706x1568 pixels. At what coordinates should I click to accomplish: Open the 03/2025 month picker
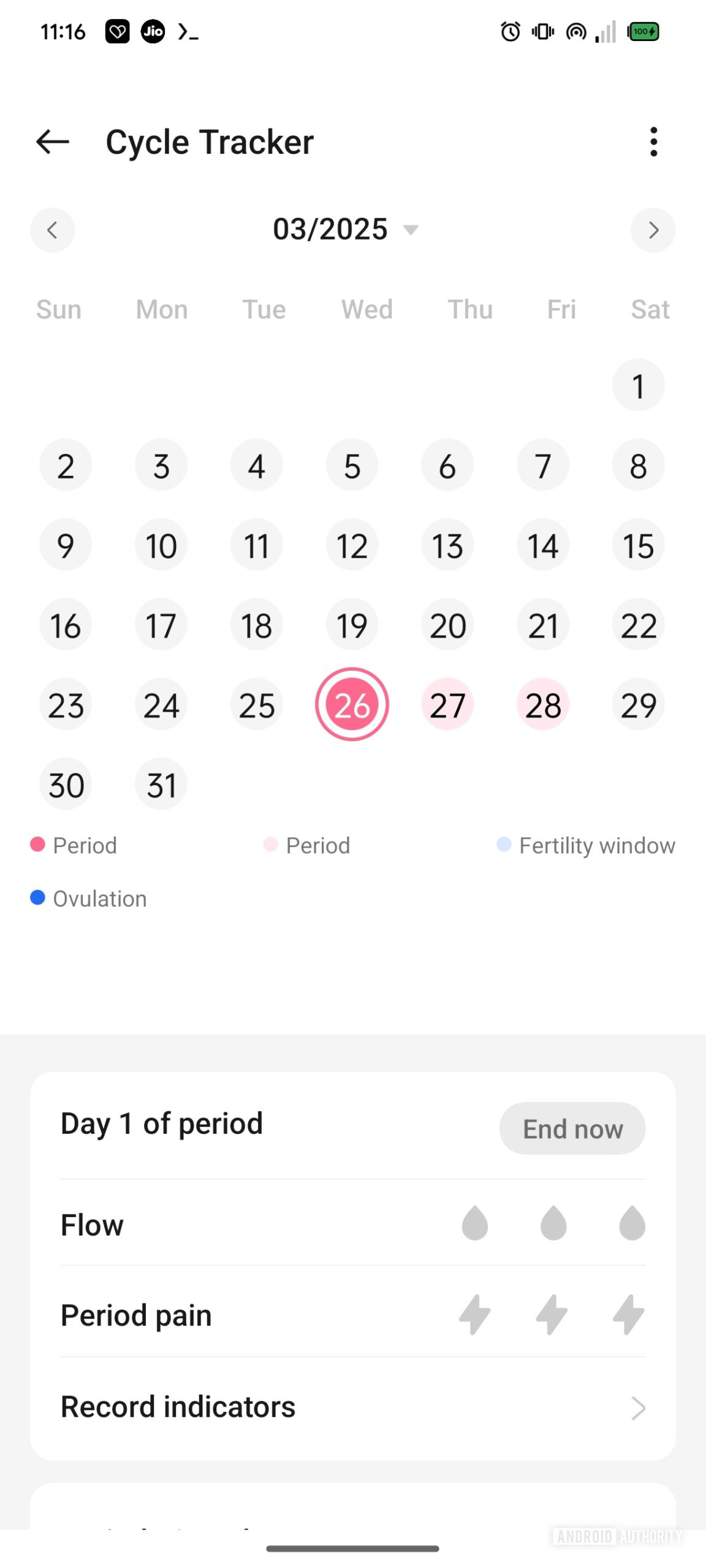point(346,230)
